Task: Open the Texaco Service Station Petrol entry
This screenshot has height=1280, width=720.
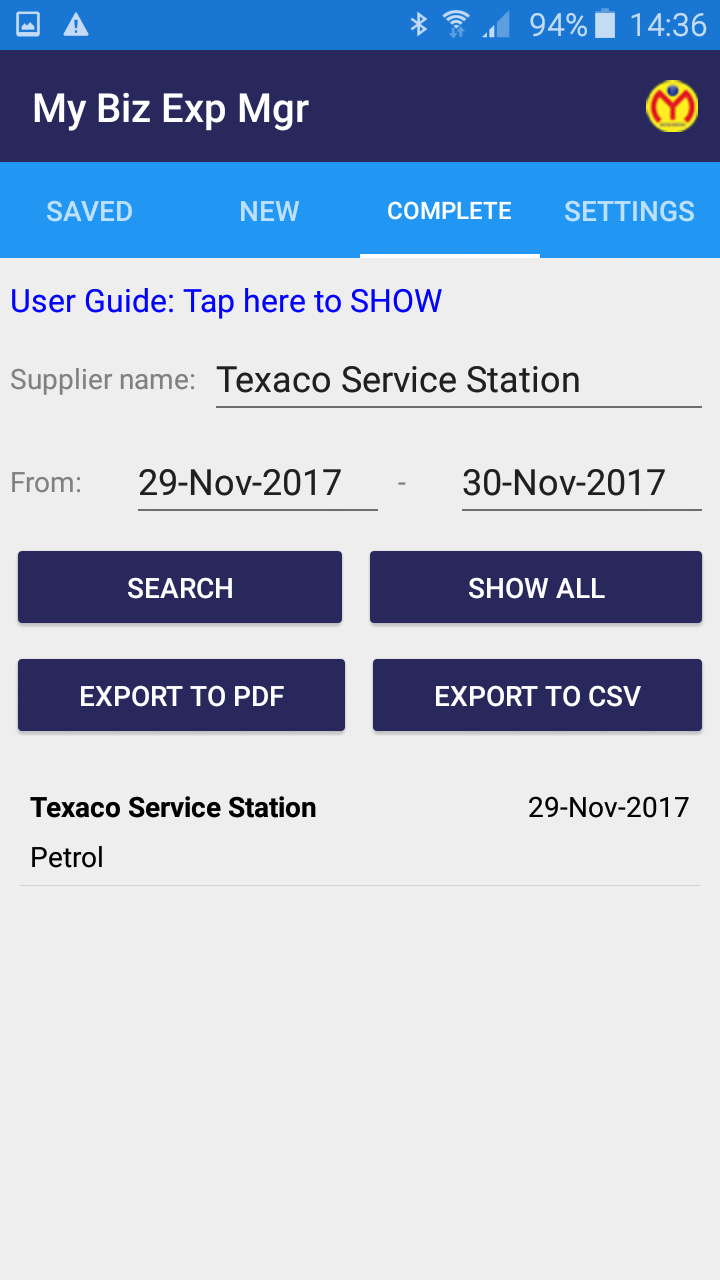Action: point(360,832)
